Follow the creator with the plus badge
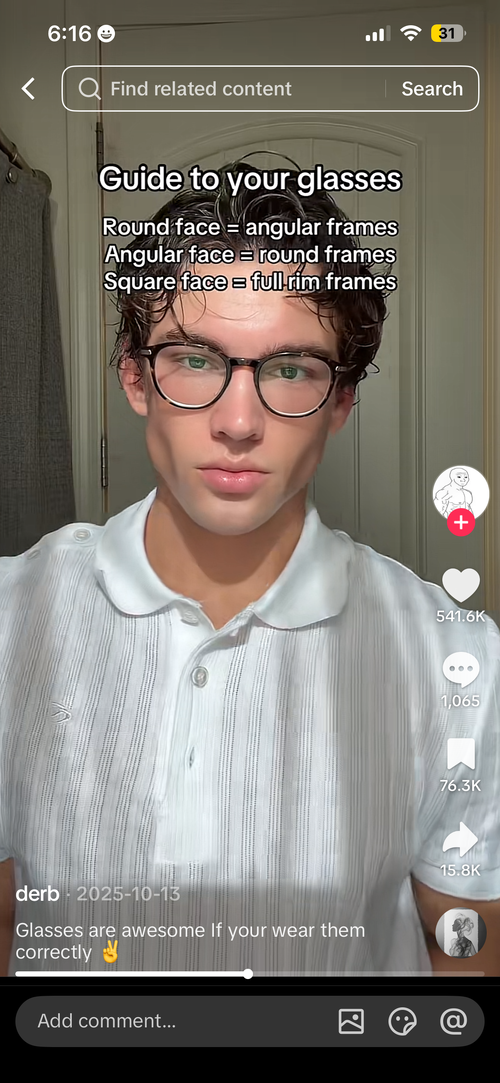500x1083 pixels. [x=461, y=523]
